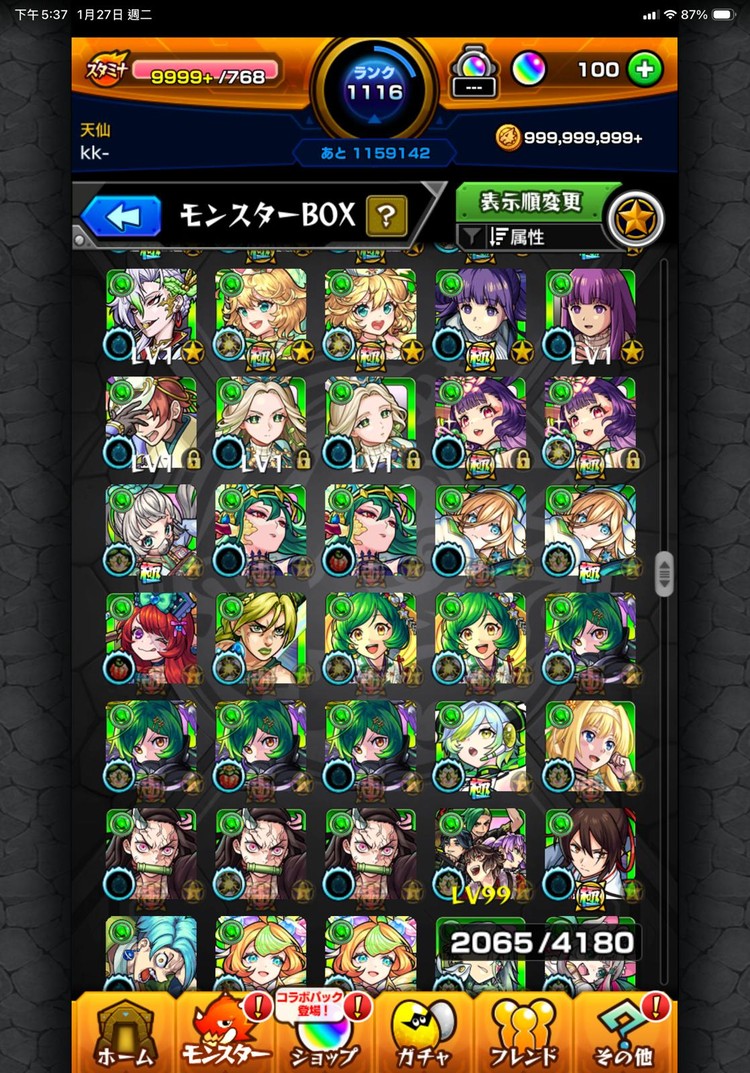Open the ガチャ tab
750x1073 pixels.
(424, 1031)
